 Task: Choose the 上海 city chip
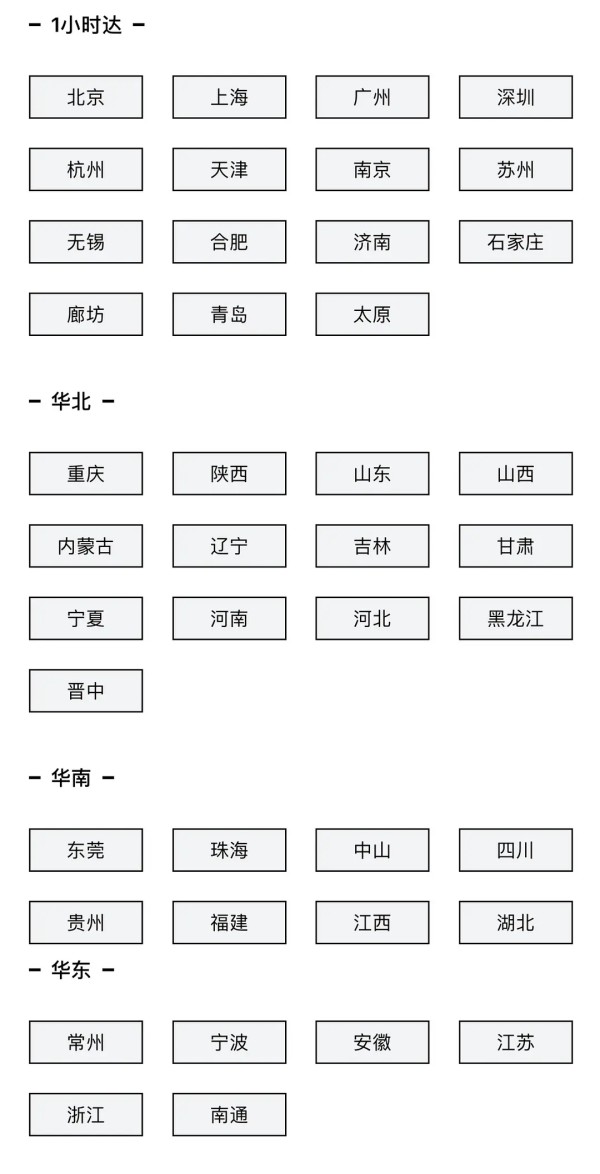click(x=229, y=97)
